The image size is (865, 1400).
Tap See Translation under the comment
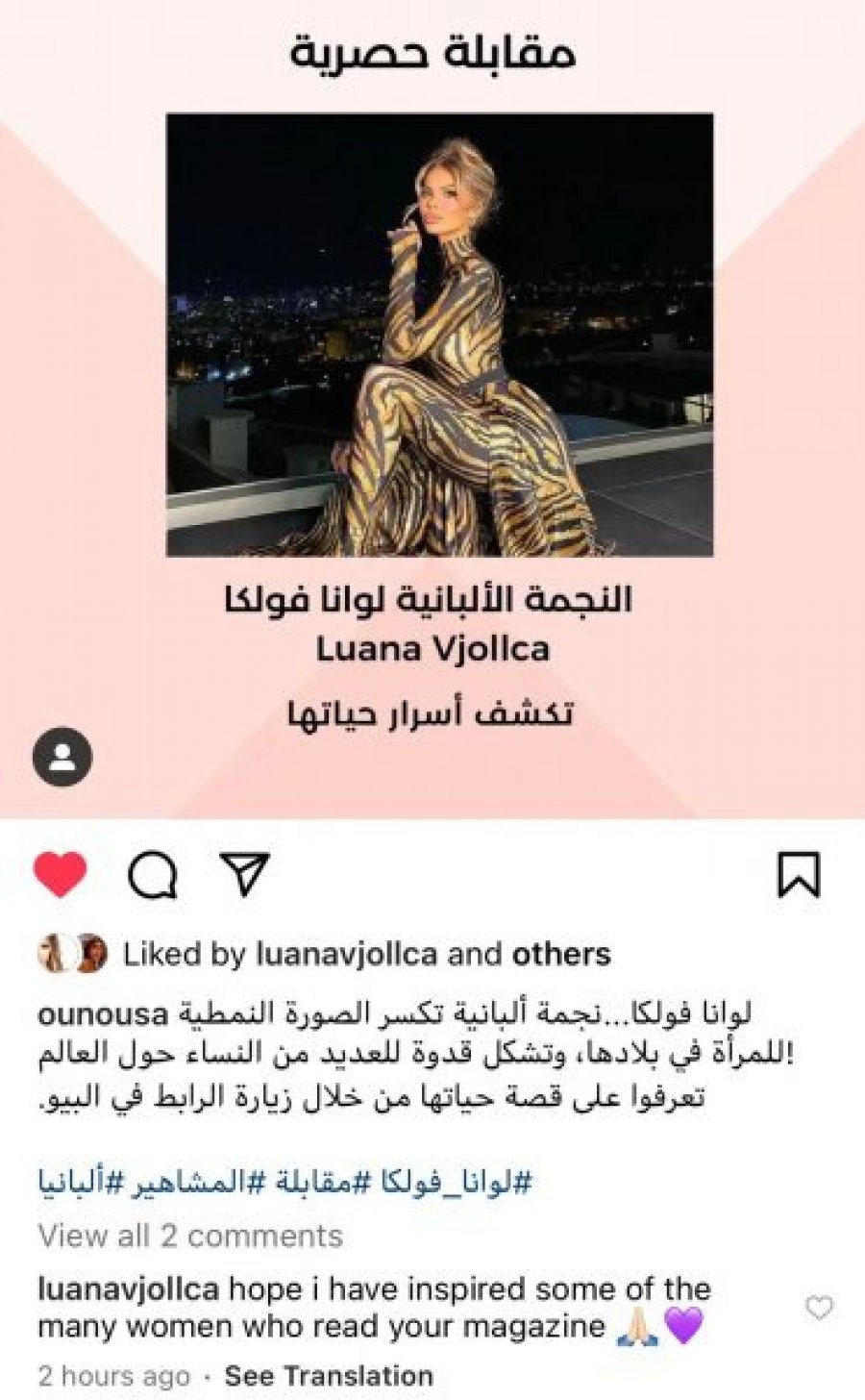(329, 1376)
